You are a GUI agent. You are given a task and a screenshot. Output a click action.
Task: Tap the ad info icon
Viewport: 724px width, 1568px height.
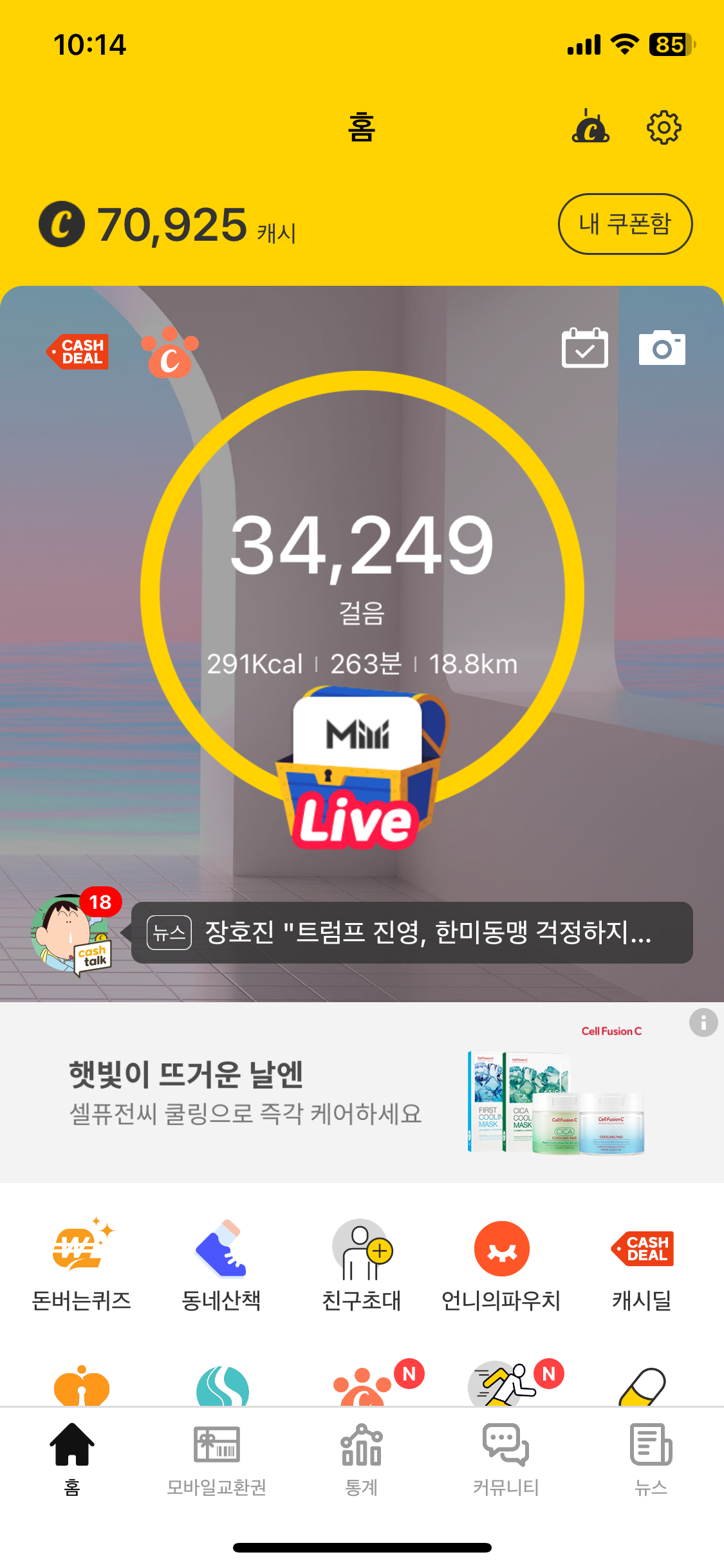[703, 1022]
